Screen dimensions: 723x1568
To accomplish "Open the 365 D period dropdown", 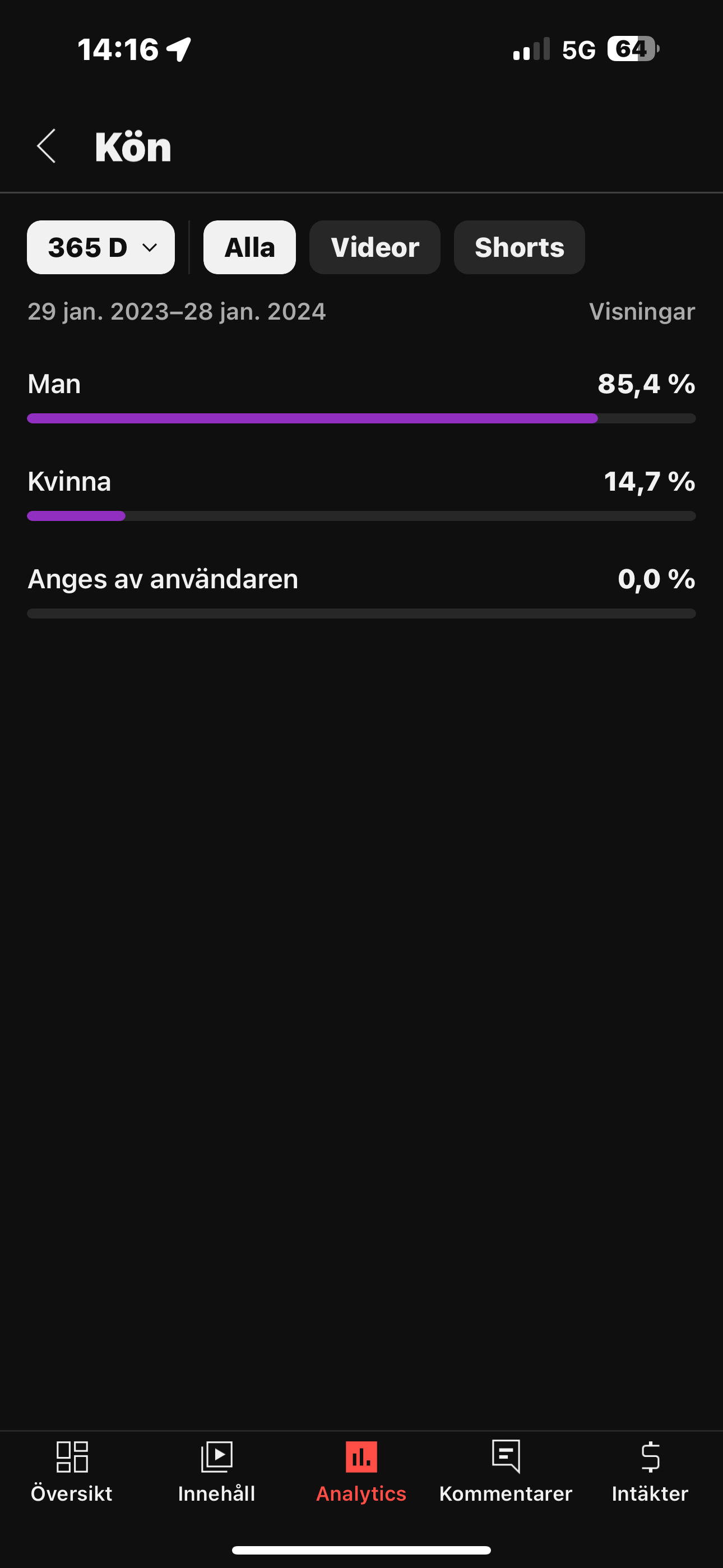I will pyautogui.click(x=101, y=247).
